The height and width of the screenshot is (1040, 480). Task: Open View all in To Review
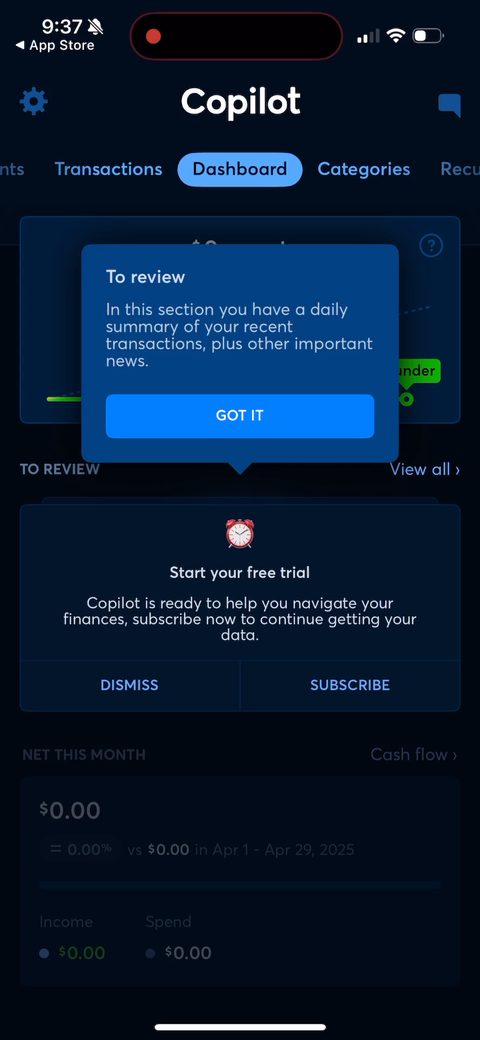pos(424,470)
